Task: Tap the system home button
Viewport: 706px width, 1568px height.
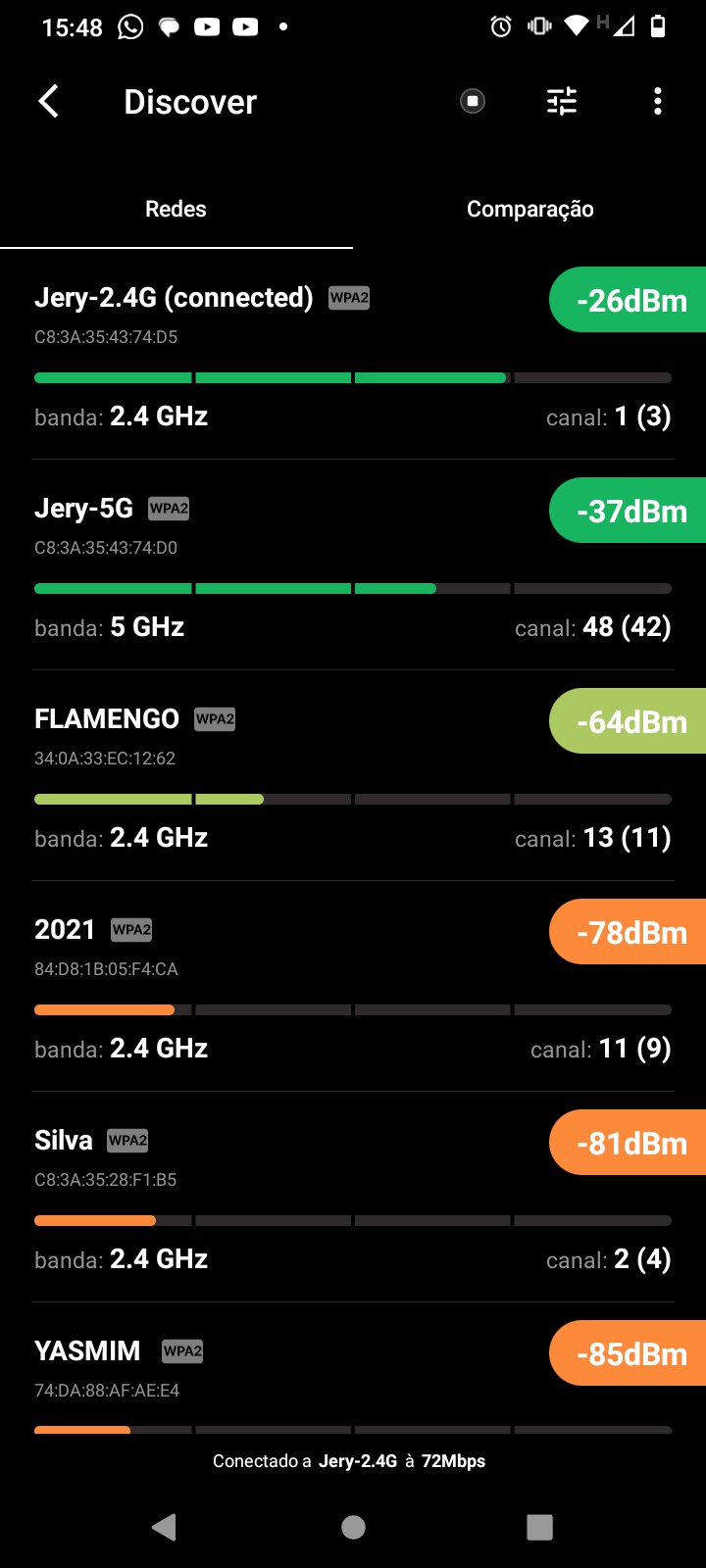Action: coord(353,1527)
